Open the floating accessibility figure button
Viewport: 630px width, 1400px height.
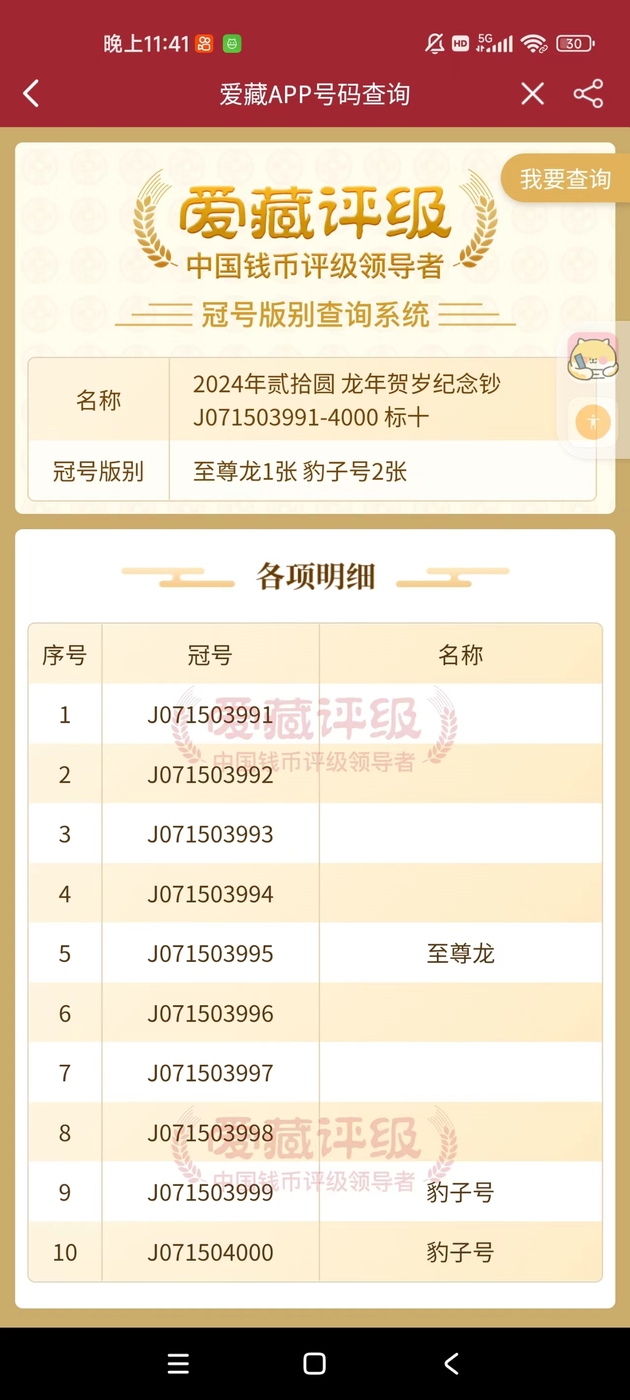tap(593, 422)
